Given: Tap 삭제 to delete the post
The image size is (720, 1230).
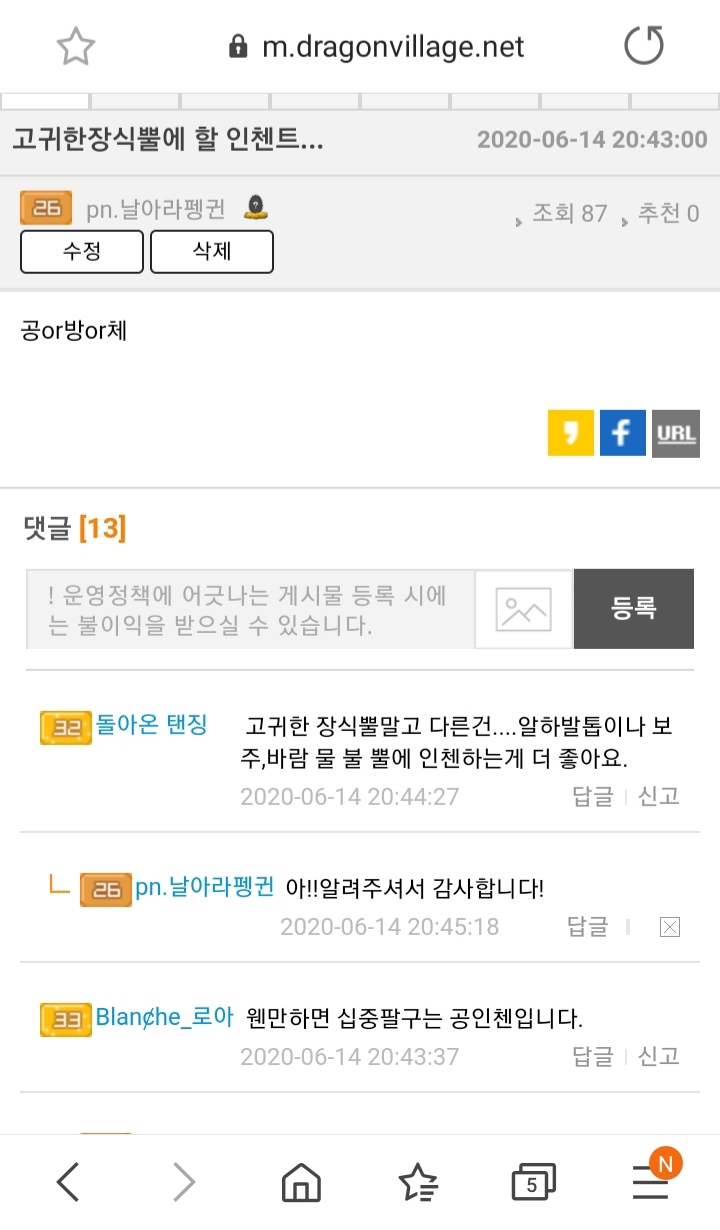Looking at the screenshot, I should tap(212, 251).
